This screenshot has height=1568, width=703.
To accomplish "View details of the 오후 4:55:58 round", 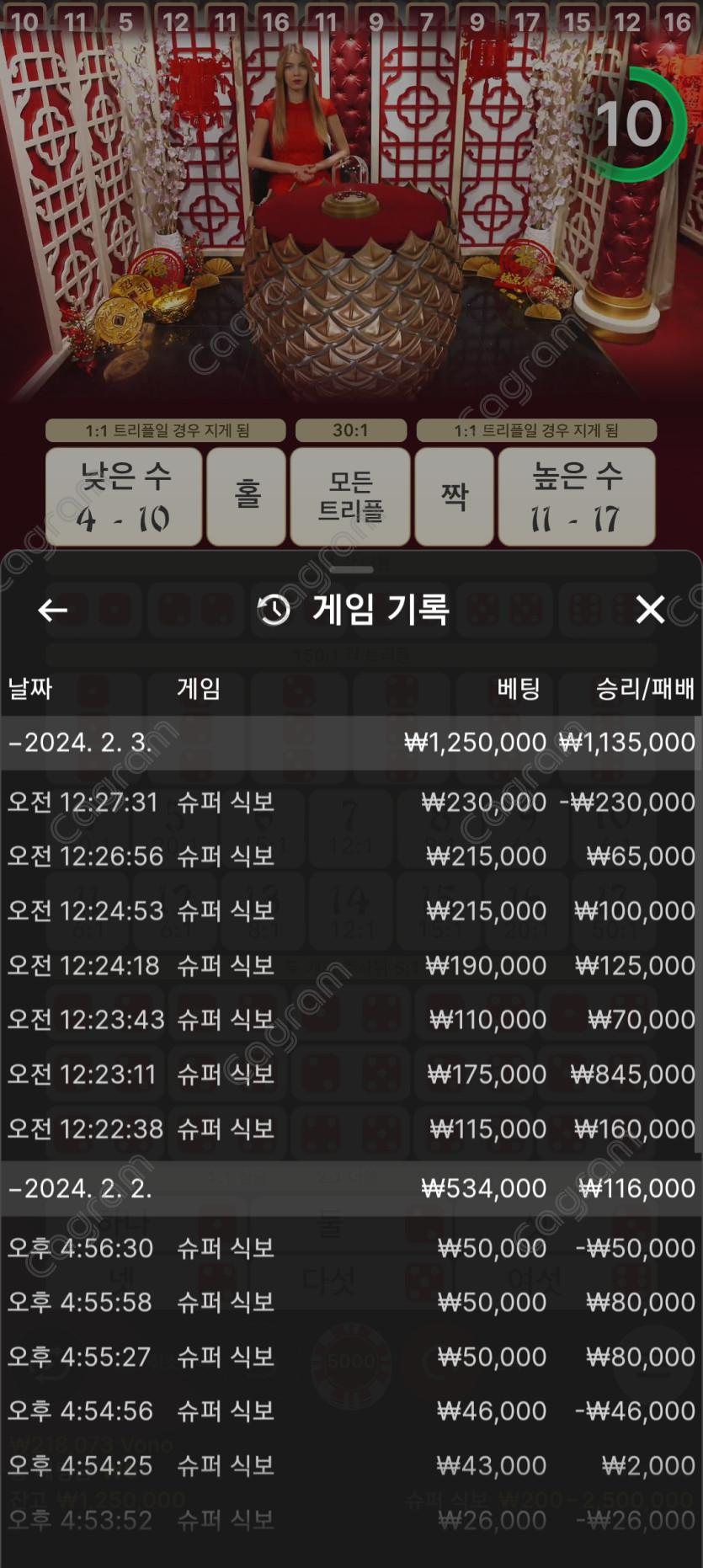I will (x=351, y=1303).
